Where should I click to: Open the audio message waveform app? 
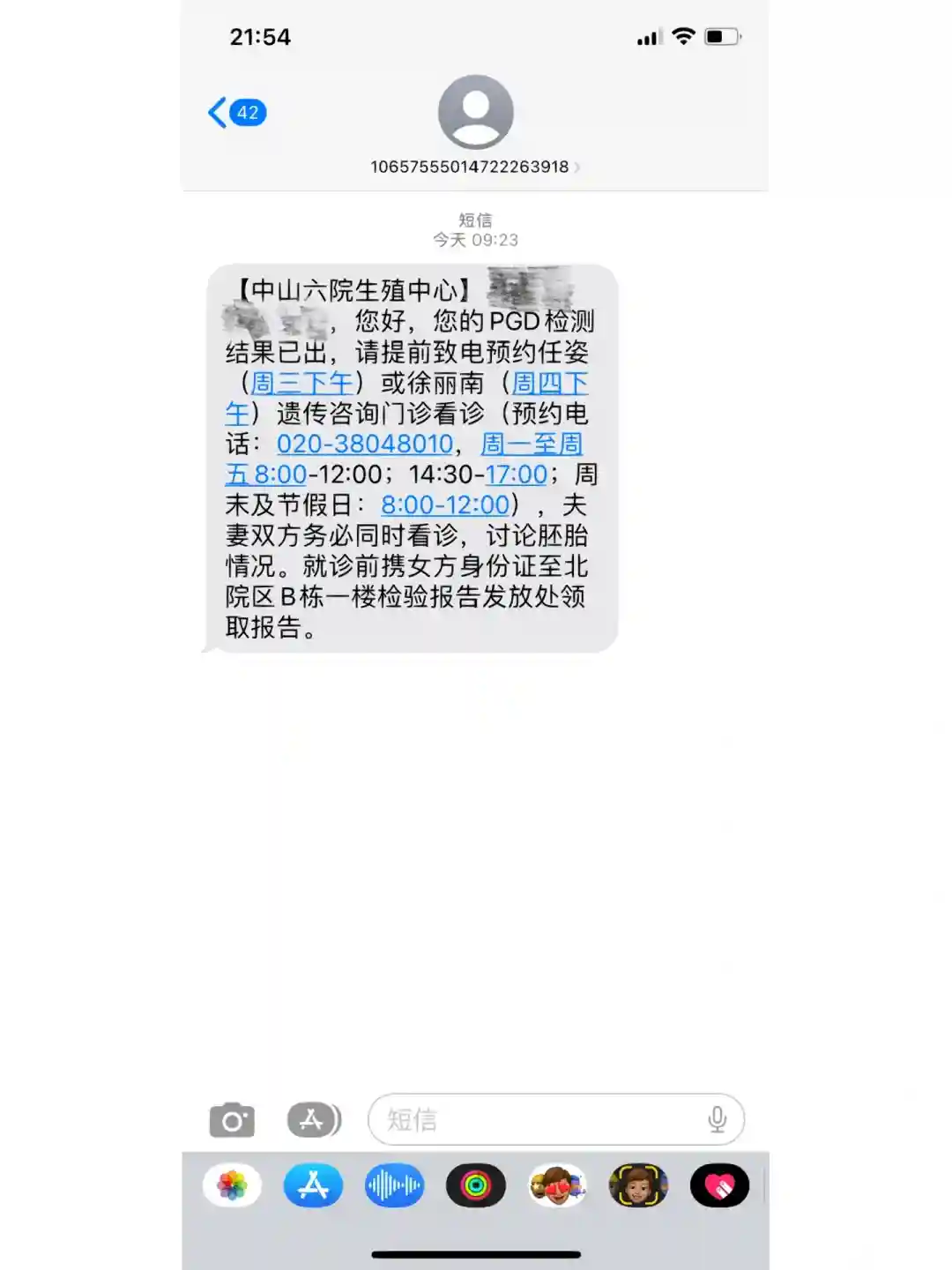(394, 1186)
